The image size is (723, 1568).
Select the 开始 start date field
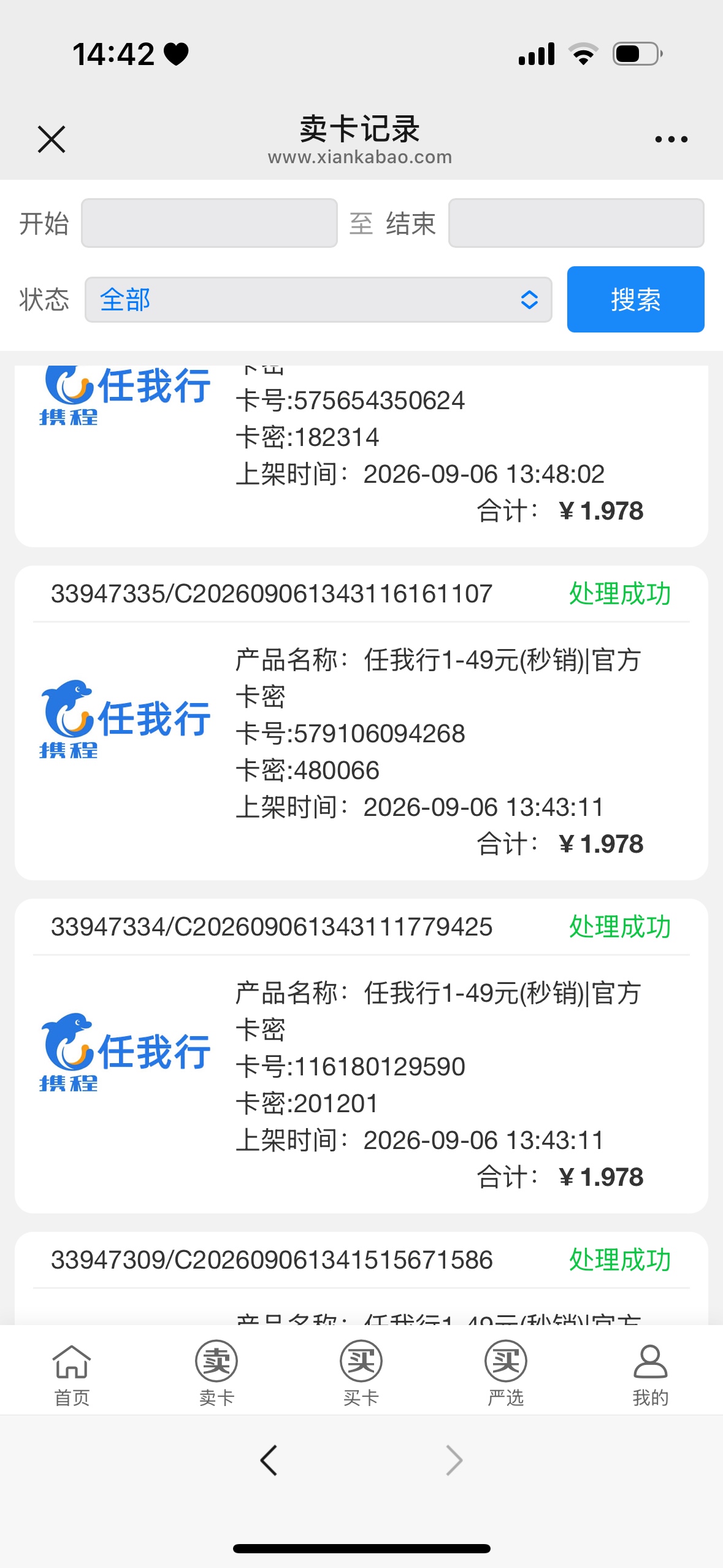209,223
